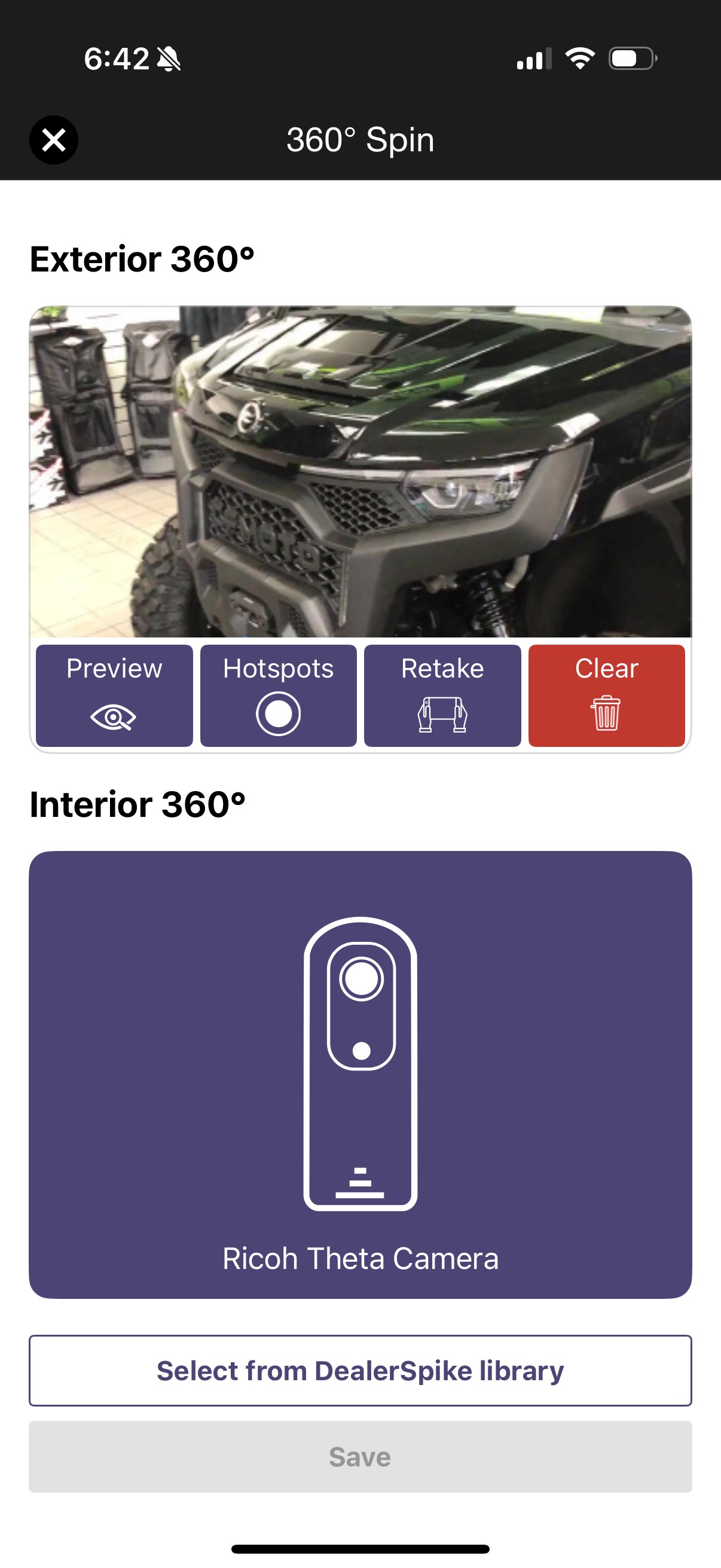Clear the exterior 360° image
The image size is (721, 1568).
click(x=606, y=695)
